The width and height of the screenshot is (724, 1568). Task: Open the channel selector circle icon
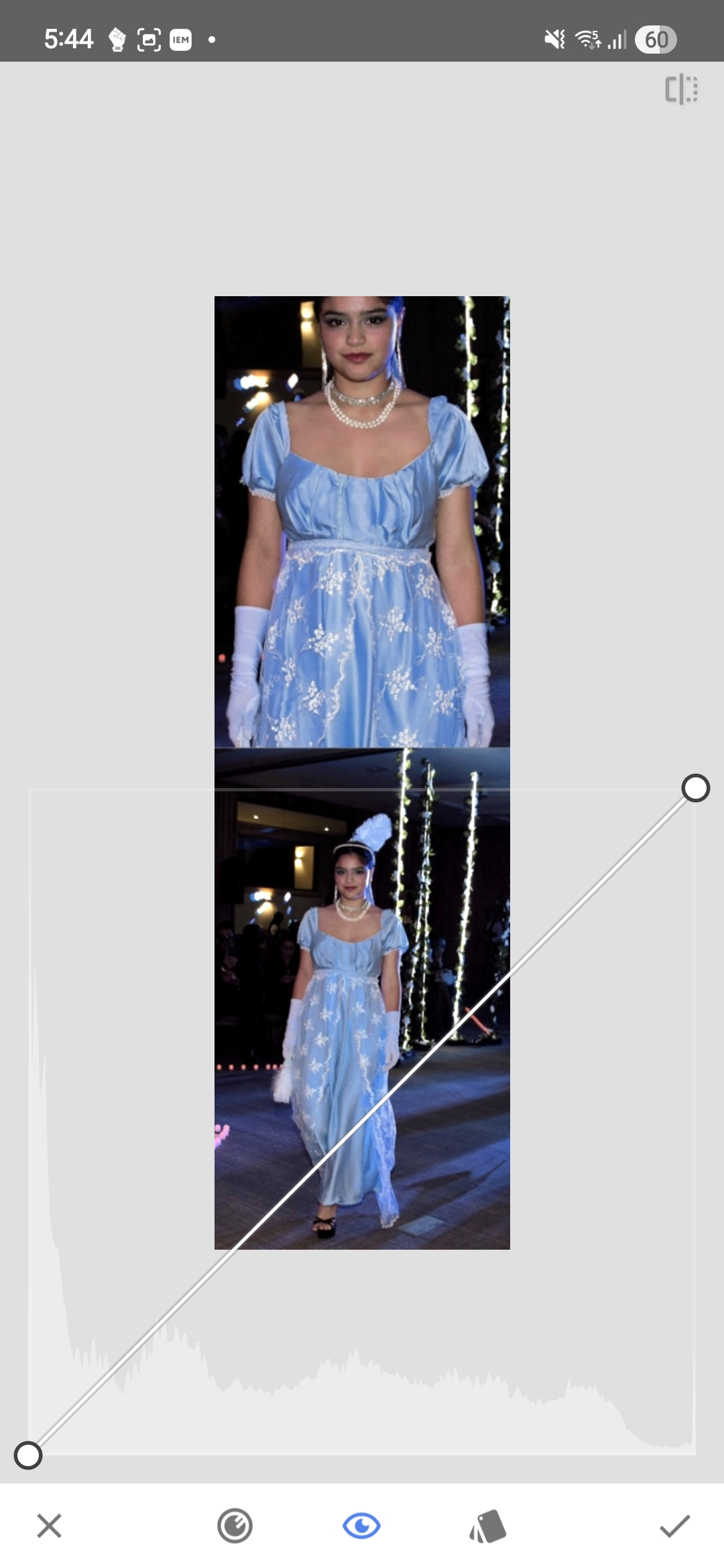(235, 1526)
